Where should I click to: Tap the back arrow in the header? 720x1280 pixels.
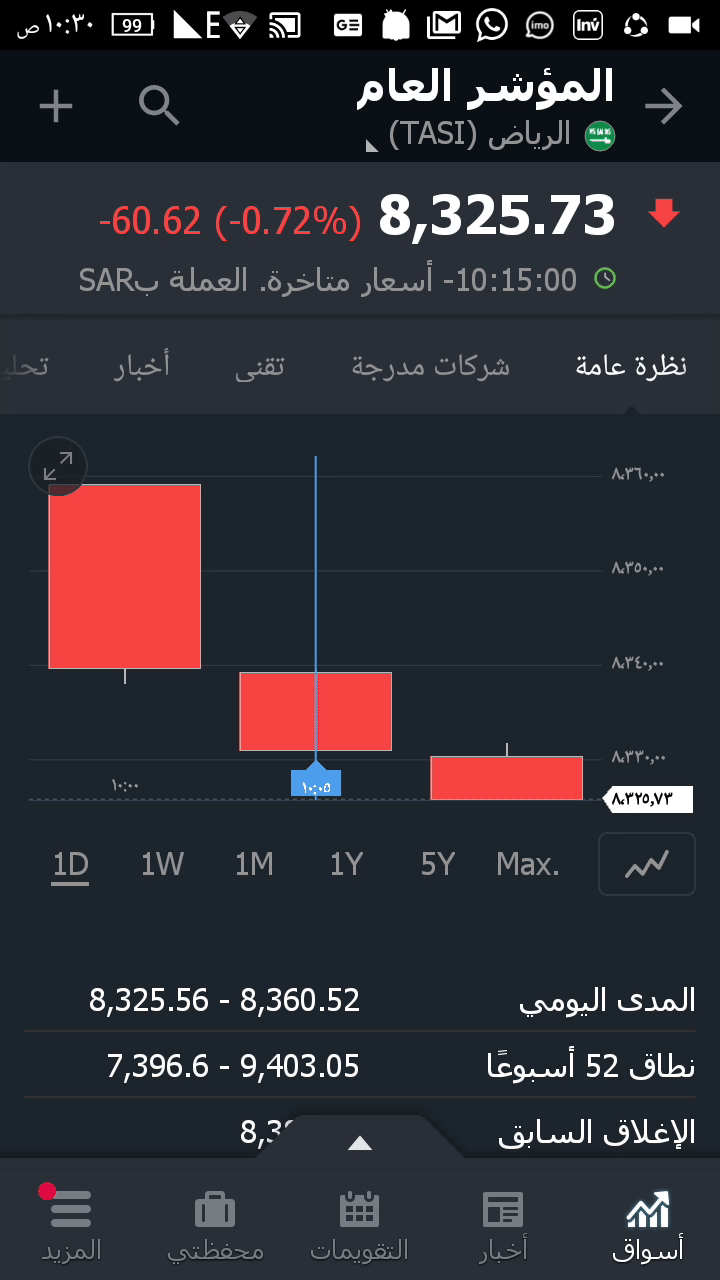664,107
